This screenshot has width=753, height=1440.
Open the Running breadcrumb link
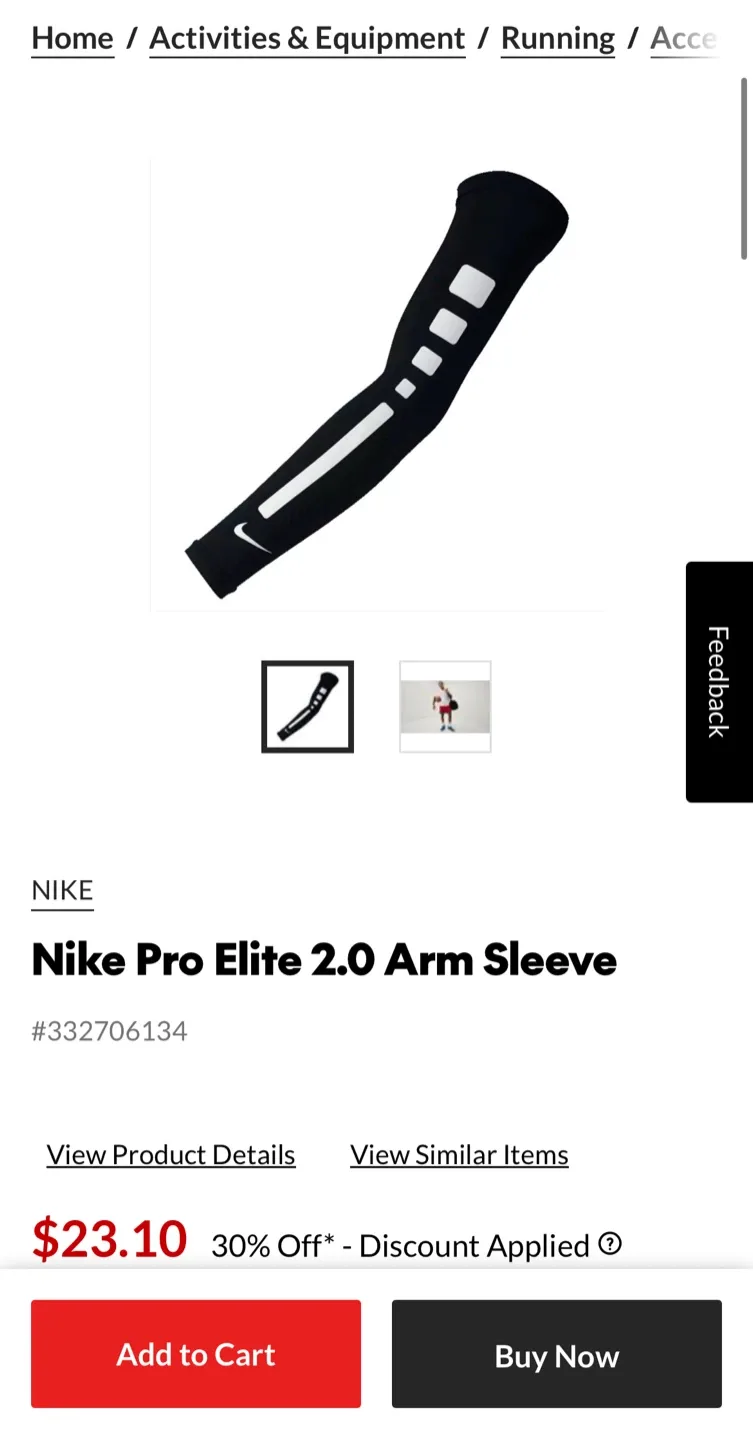coord(557,38)
